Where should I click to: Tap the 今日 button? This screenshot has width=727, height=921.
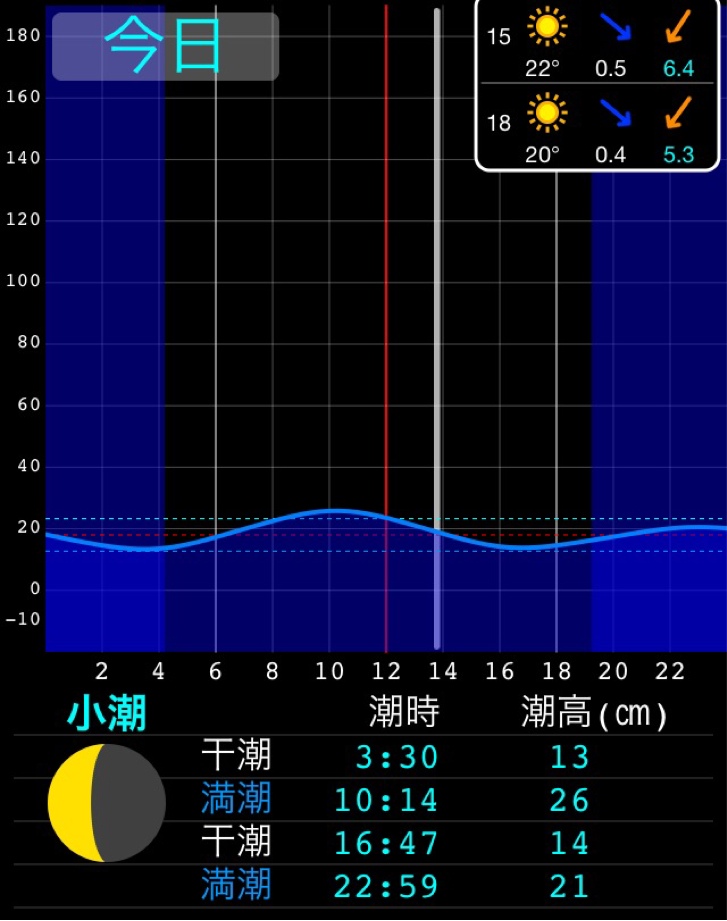coord(165,47)
